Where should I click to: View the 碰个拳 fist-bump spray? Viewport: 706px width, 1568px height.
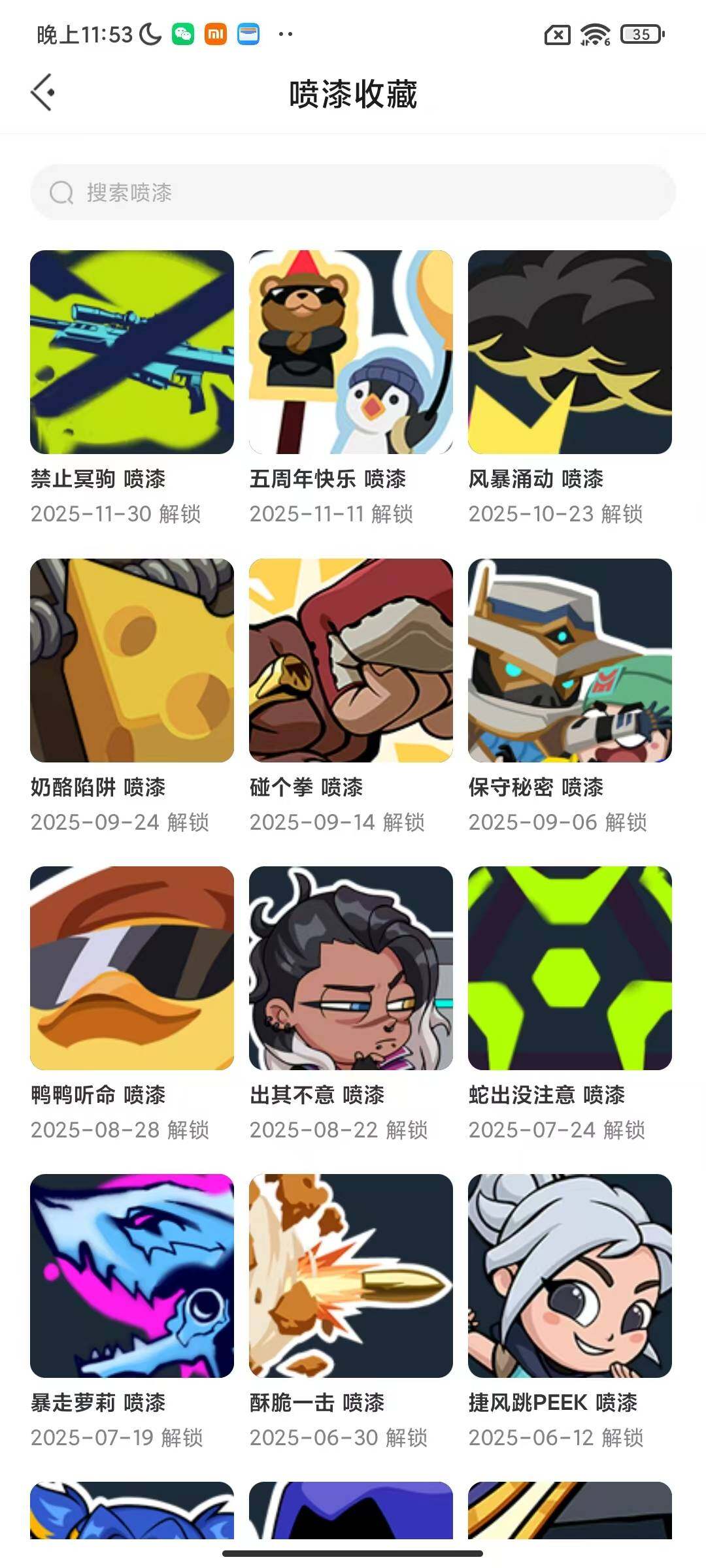coord(350,660)
